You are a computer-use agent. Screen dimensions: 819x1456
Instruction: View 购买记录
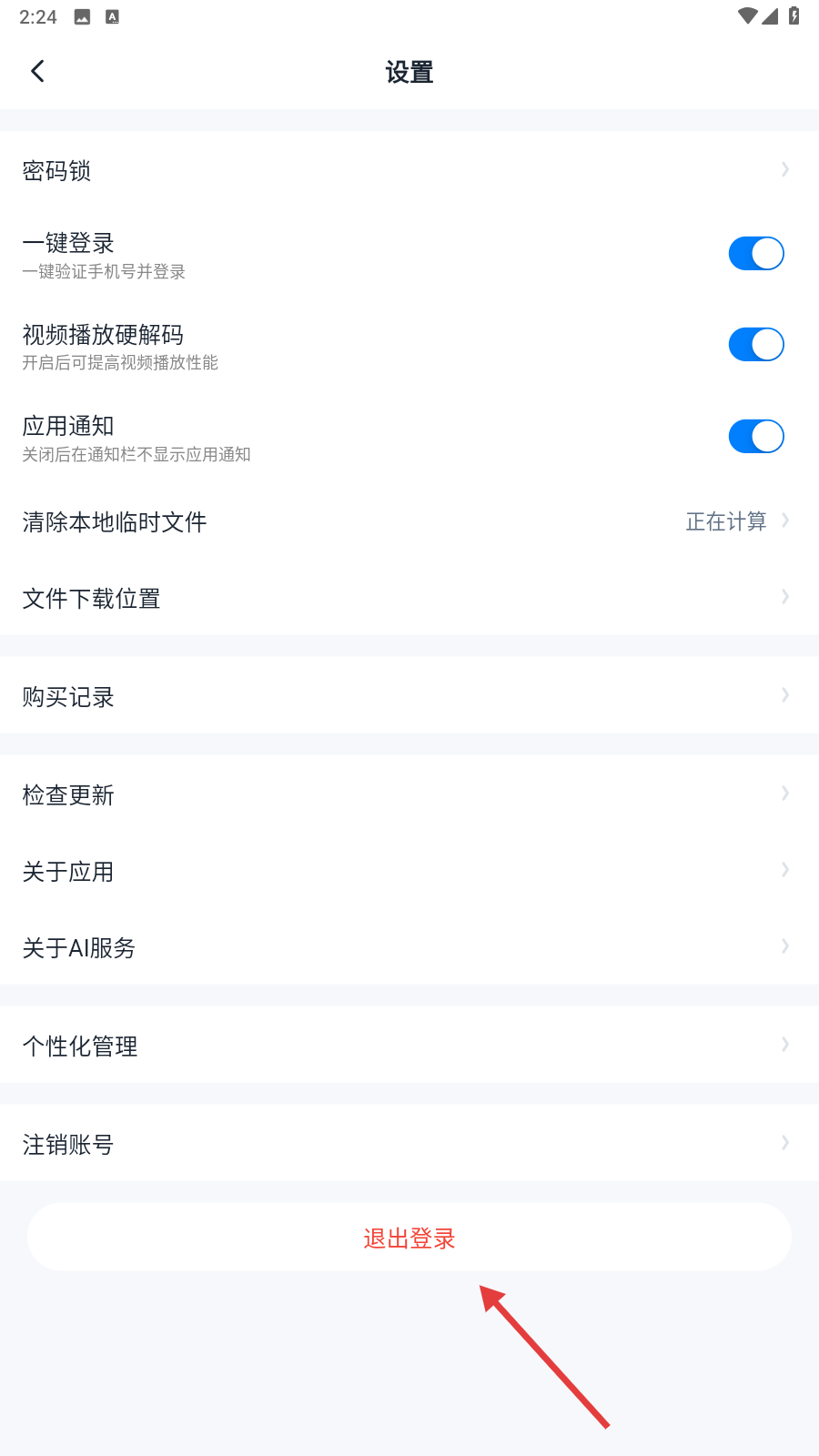pos(409,696)
